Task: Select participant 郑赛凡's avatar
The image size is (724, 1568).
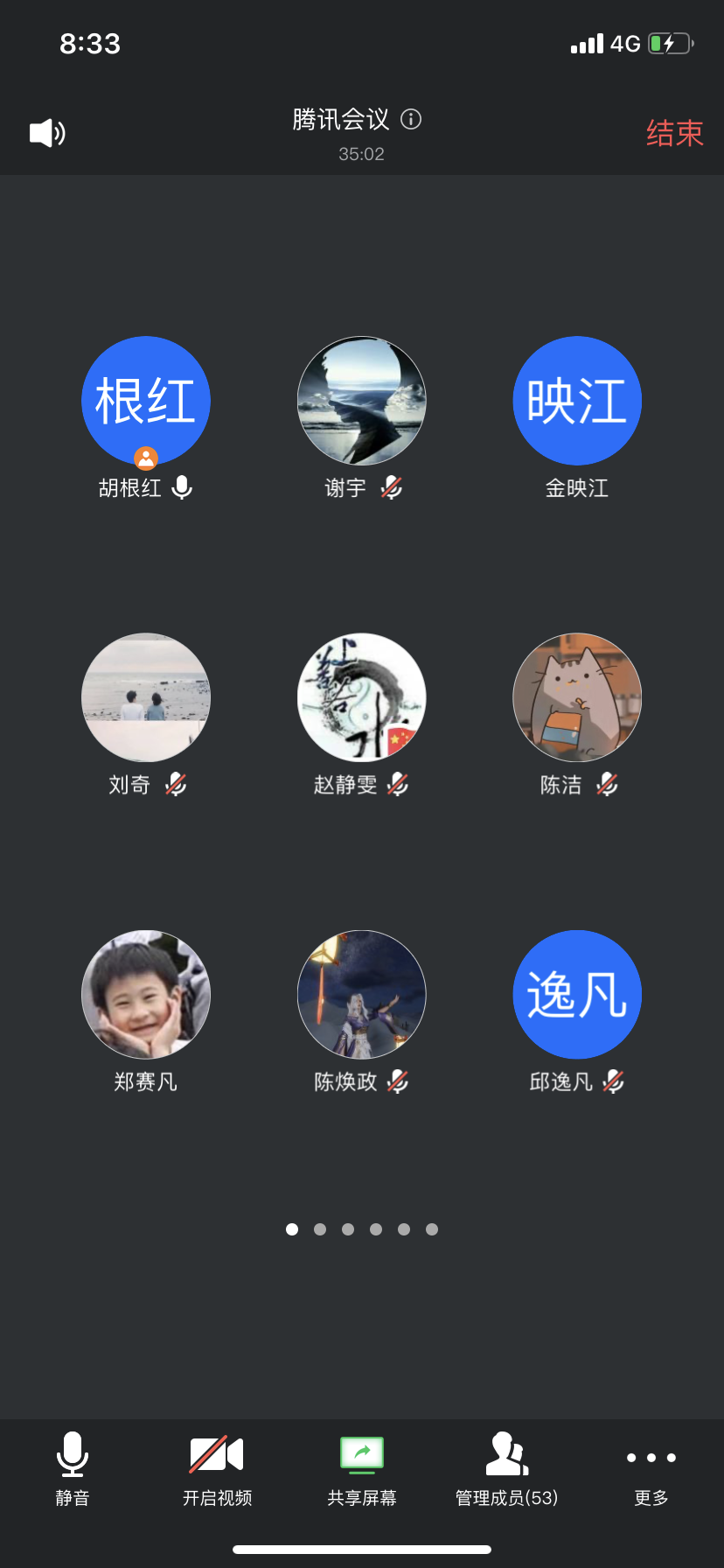Action: [x=146, y=994]
